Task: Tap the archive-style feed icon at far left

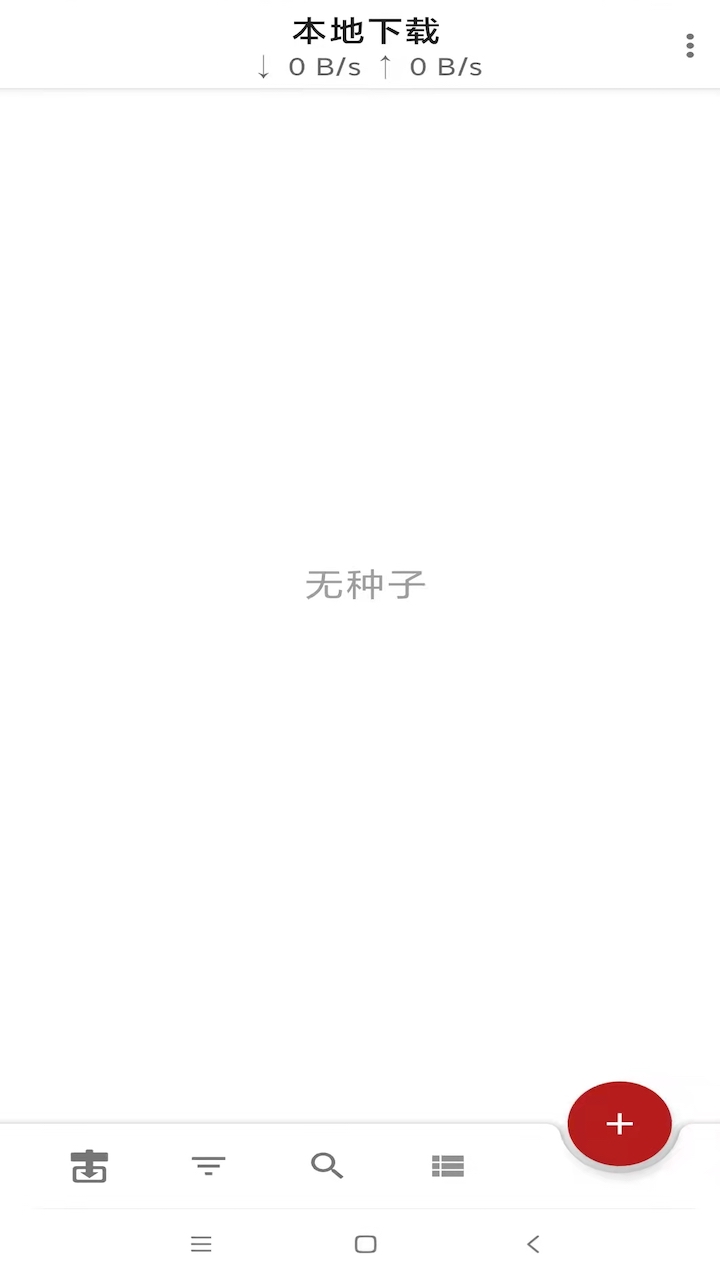Action: 88,1166
